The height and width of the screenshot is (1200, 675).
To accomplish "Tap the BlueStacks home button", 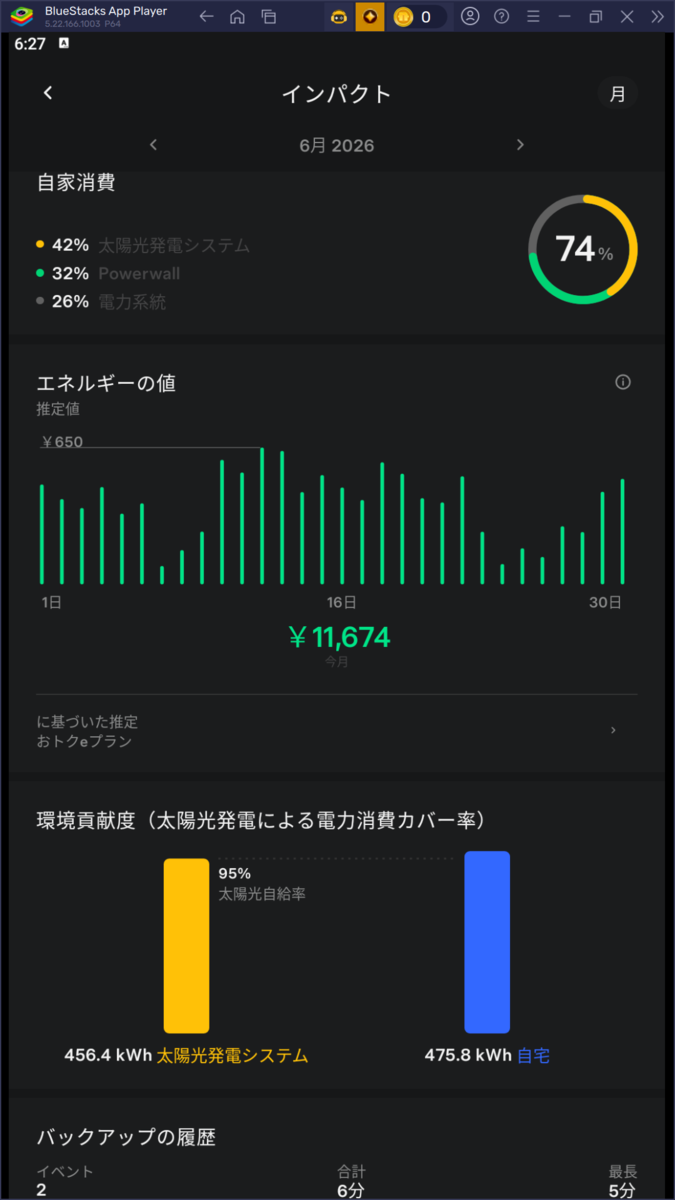I will (x=237, y=16).
